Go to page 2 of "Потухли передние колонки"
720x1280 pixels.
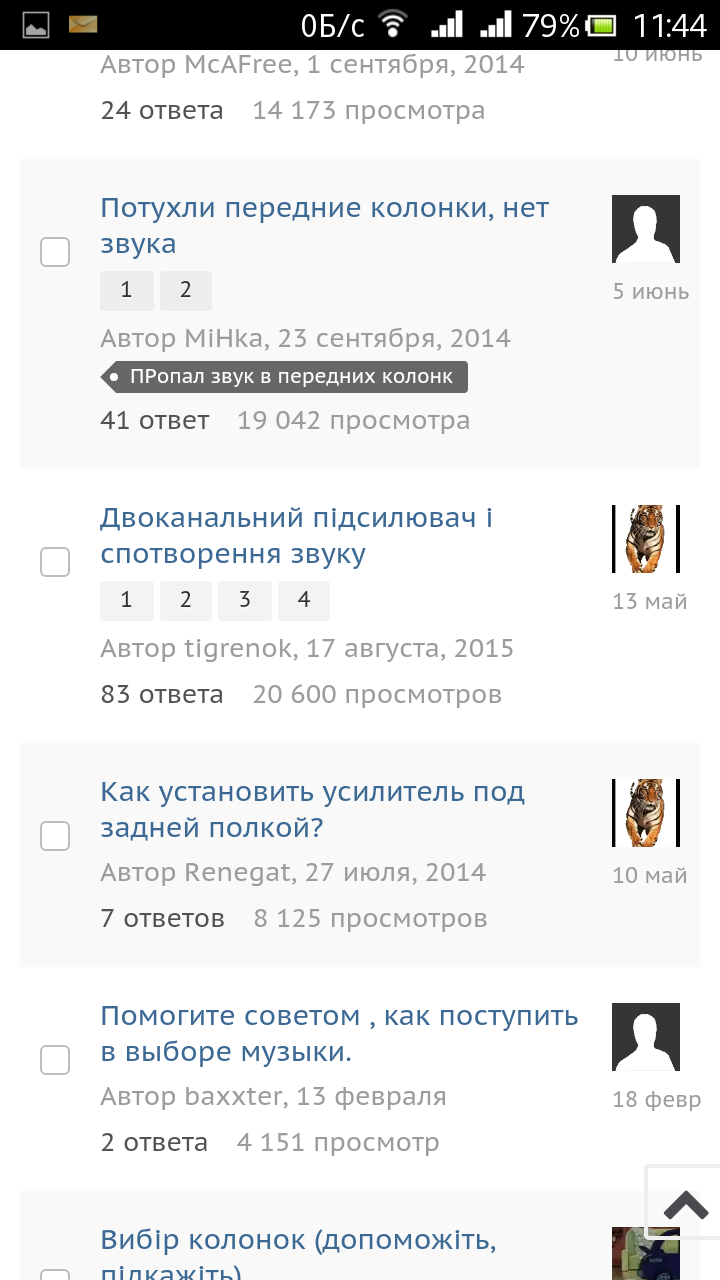(186, 290)
